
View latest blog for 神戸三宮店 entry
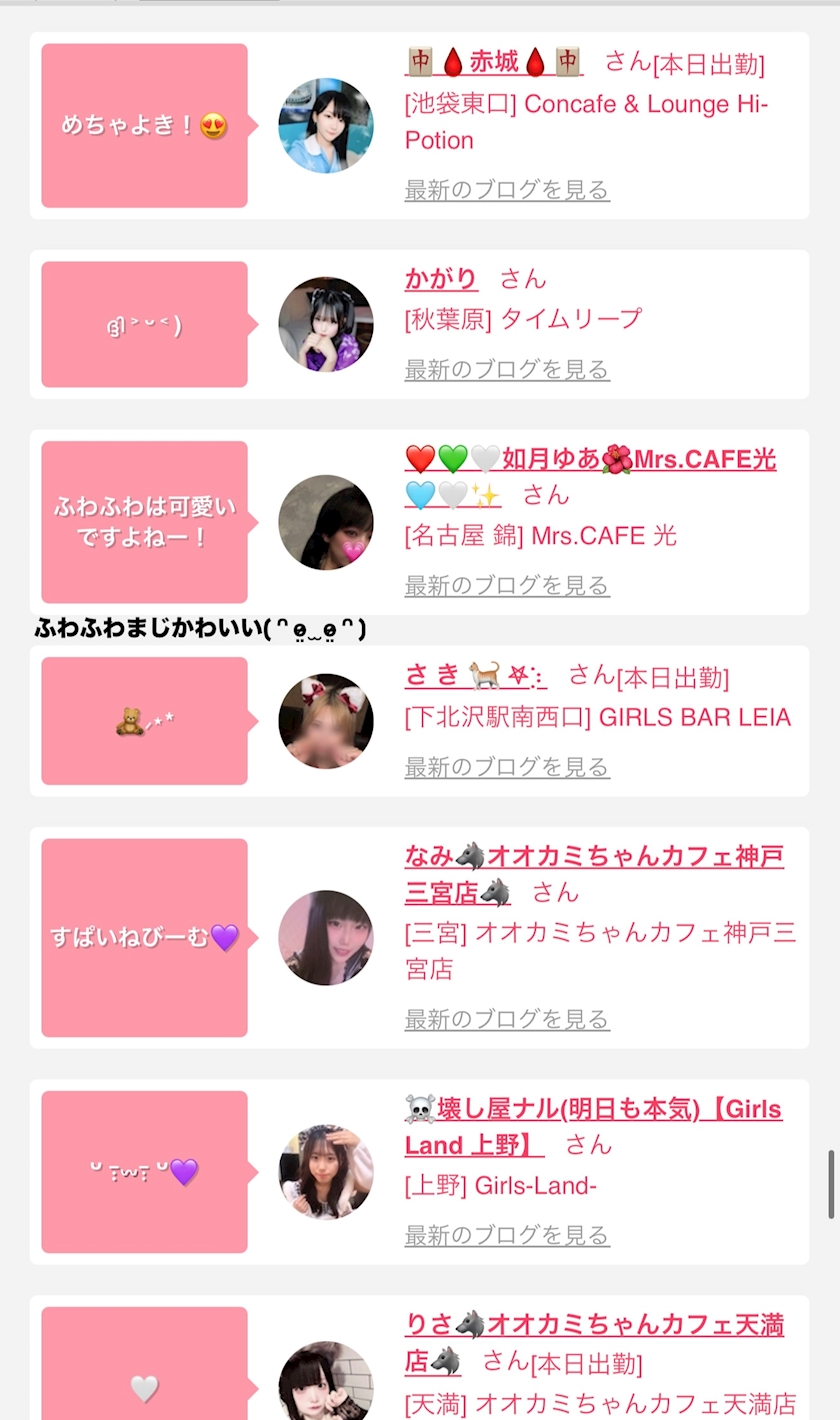click(x=507, y=1020)
